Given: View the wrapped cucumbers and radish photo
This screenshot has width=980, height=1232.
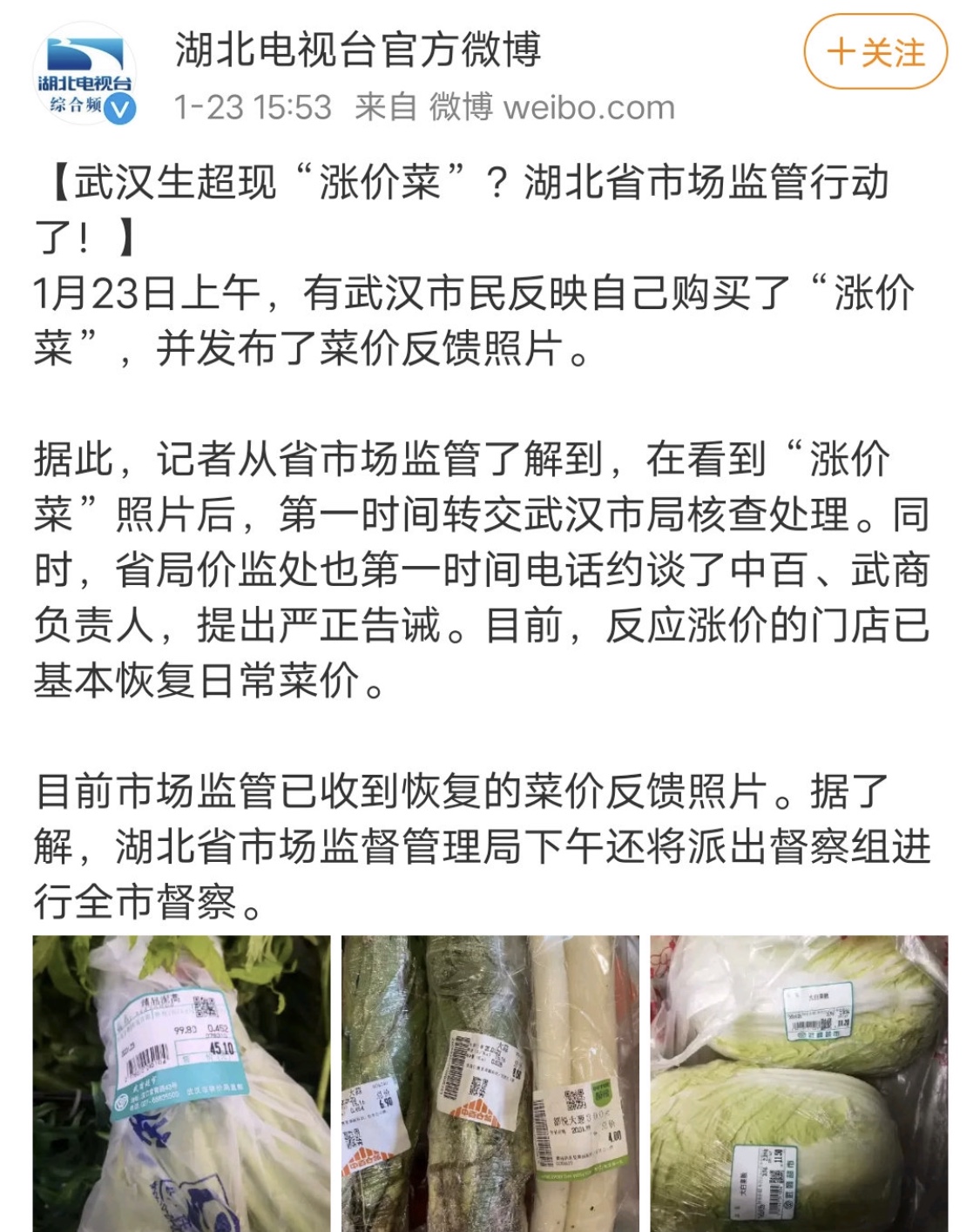Looking at the screenshot, I should click(x=490, y=1083).
